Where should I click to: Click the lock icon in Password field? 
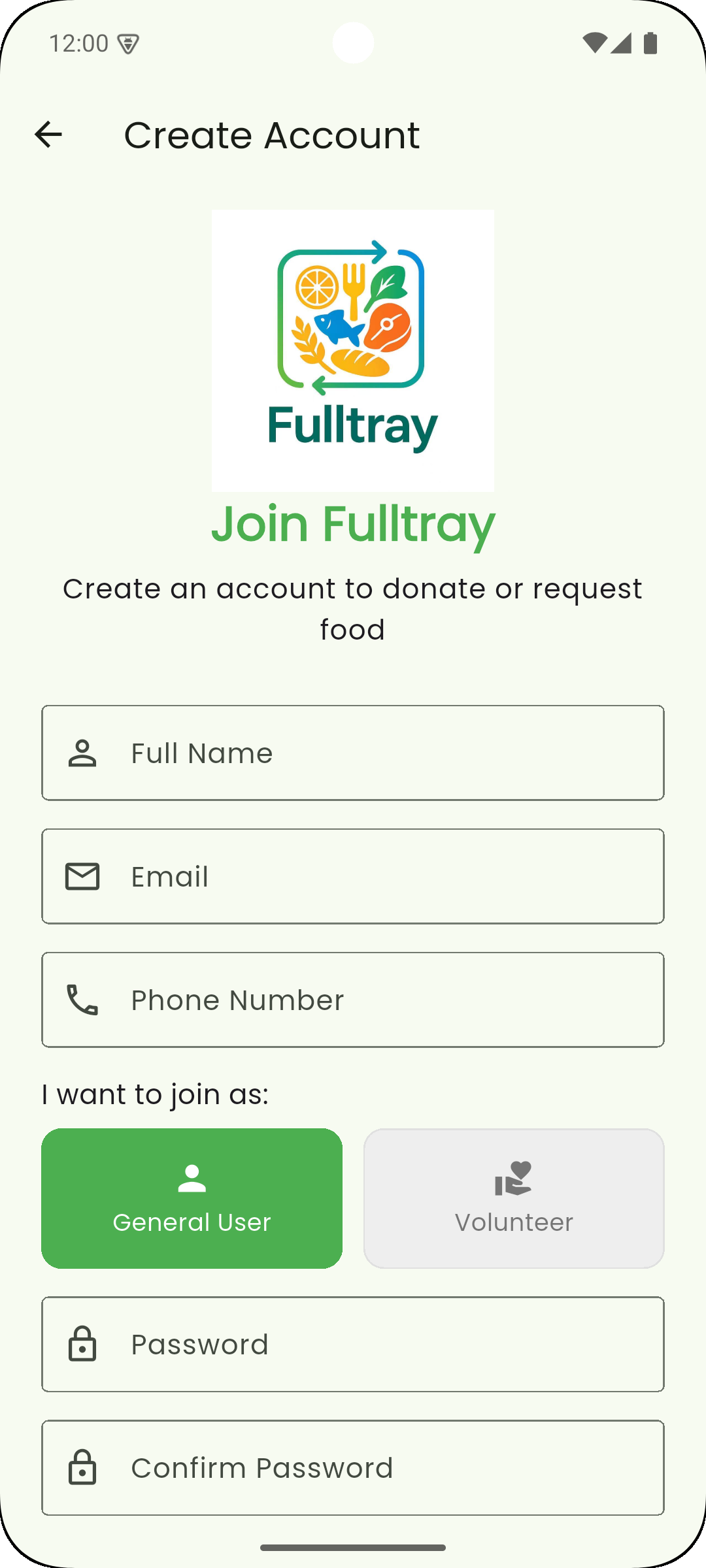82,1345
